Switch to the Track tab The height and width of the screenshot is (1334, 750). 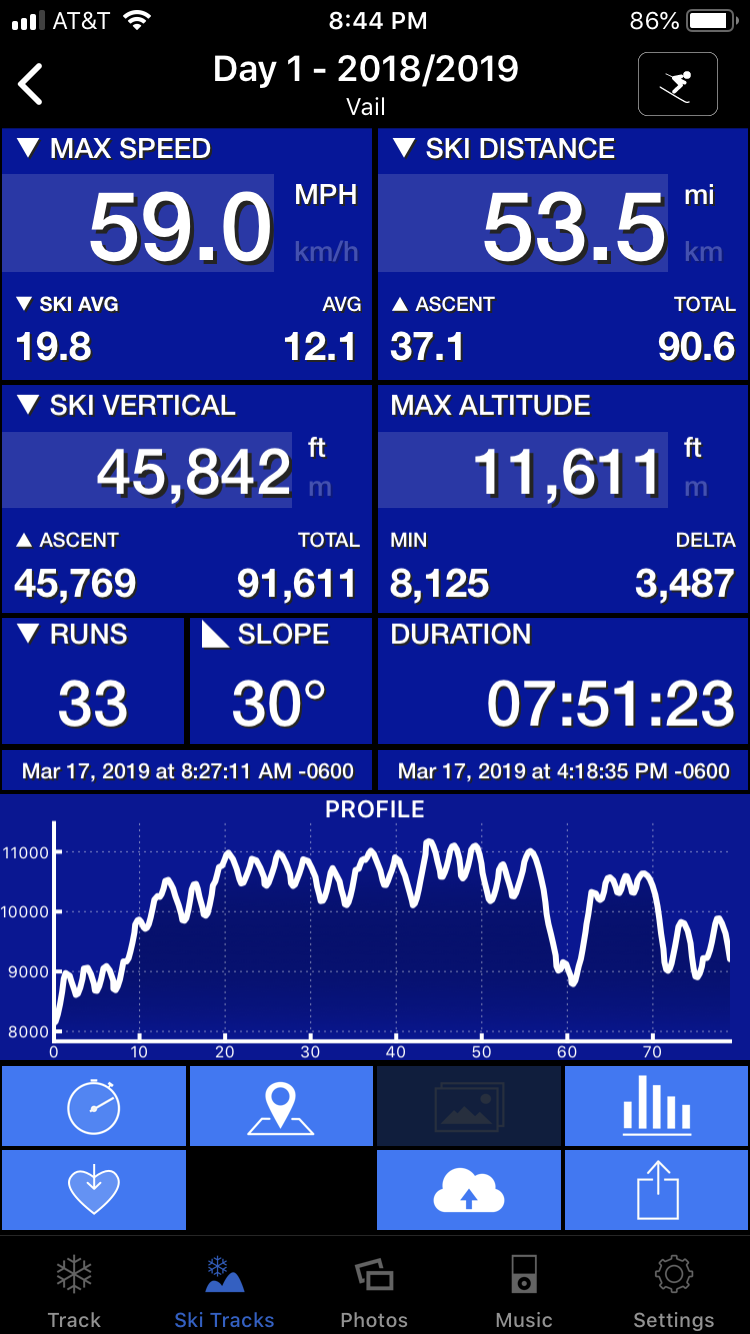pos(74,1291)
